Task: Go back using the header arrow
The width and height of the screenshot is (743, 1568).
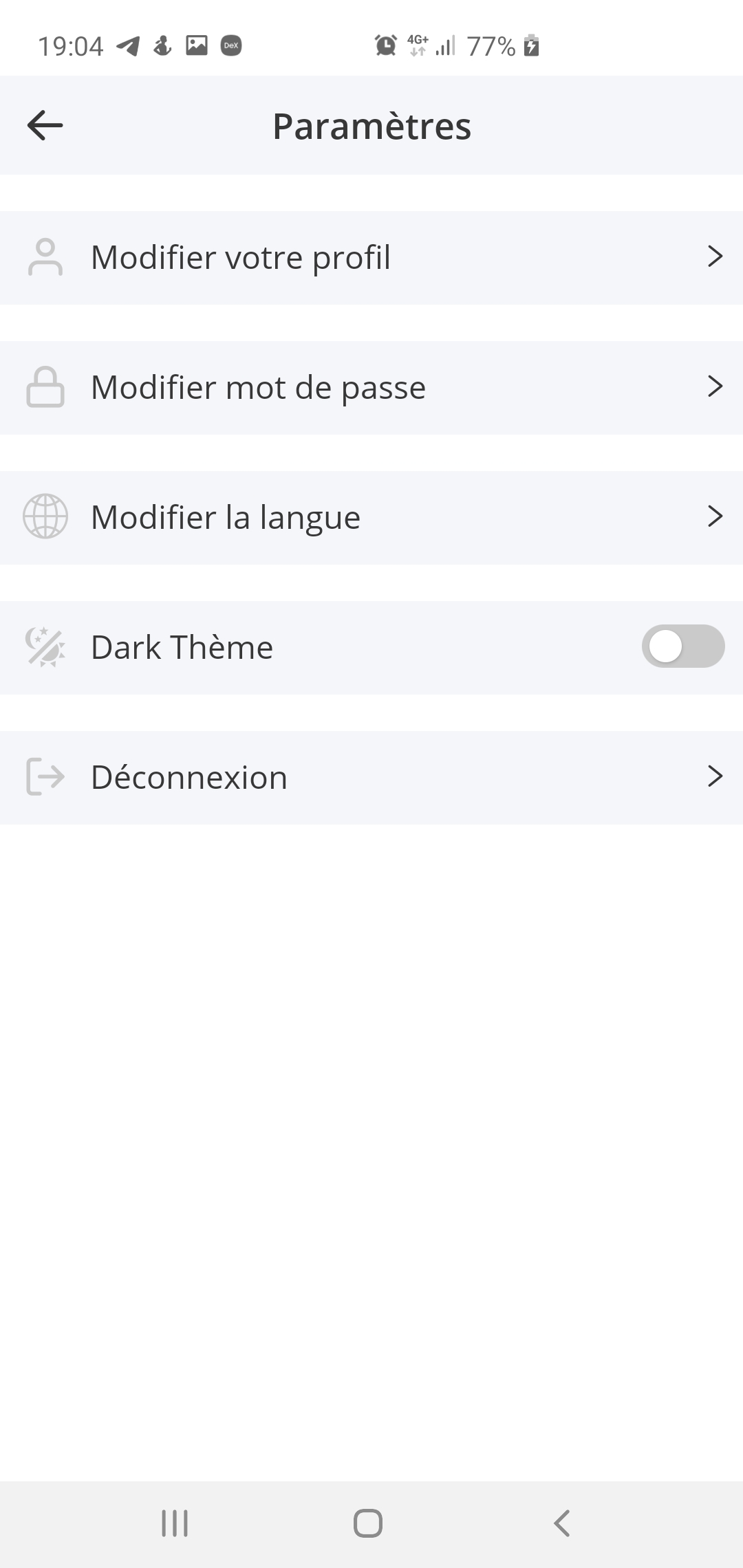Action: coord(45,125)
